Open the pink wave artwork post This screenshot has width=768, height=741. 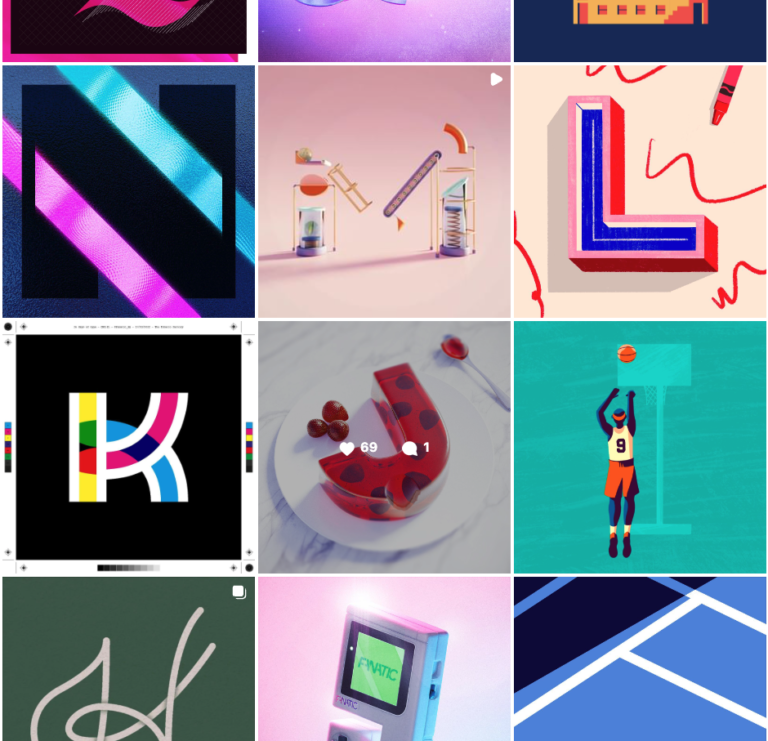[128, 30]
